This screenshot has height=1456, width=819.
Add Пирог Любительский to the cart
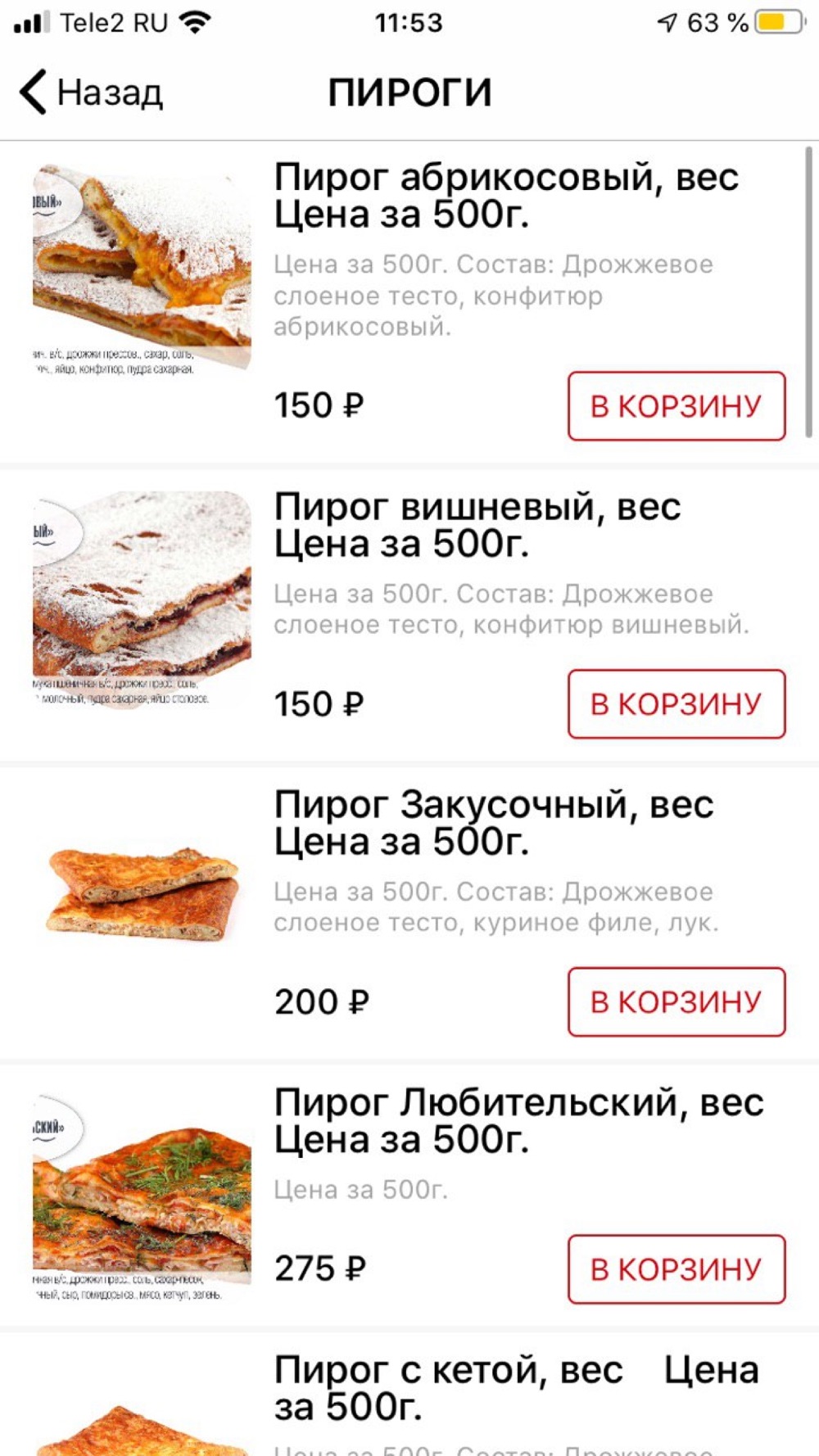coord(676,1269)
